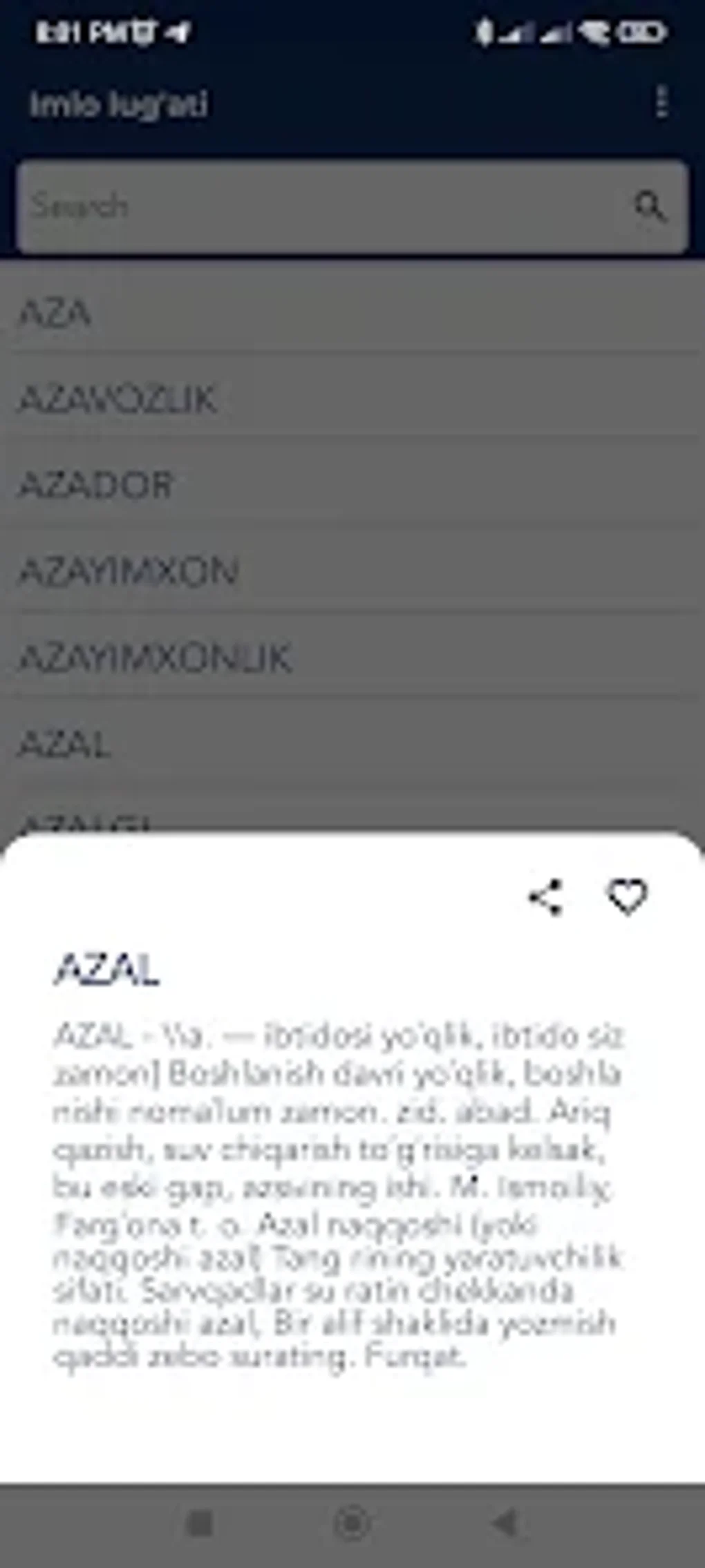Select the AZAL row in the list
This screenshot has height=1568, width=705.
(x=352, y=745)
